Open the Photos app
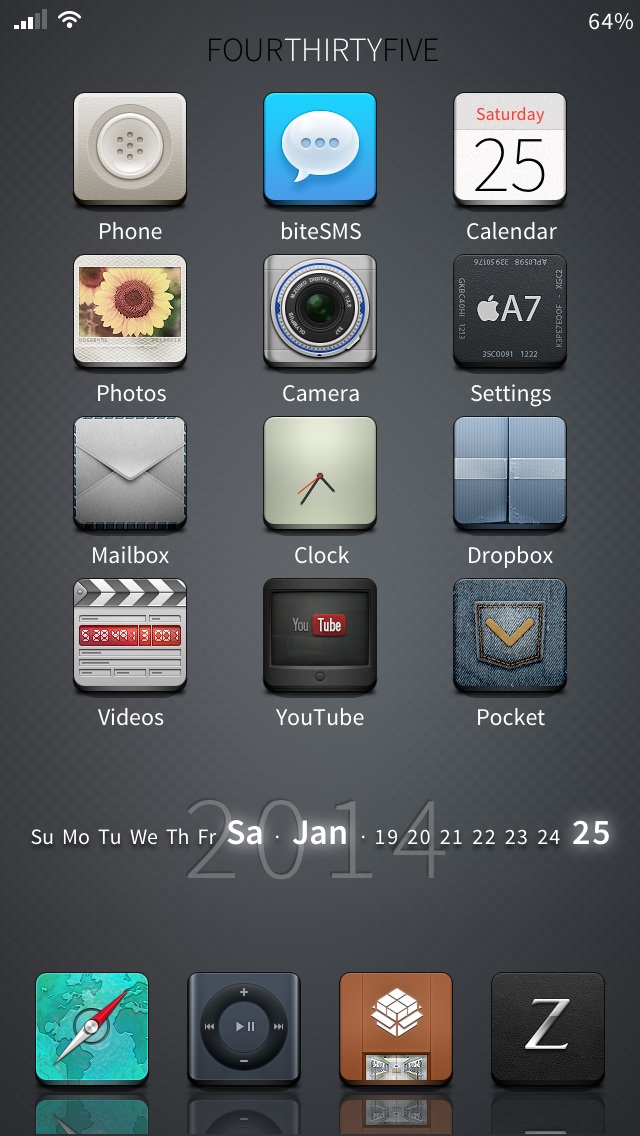The image size is (640, 1136). click(x=130, y=311)
